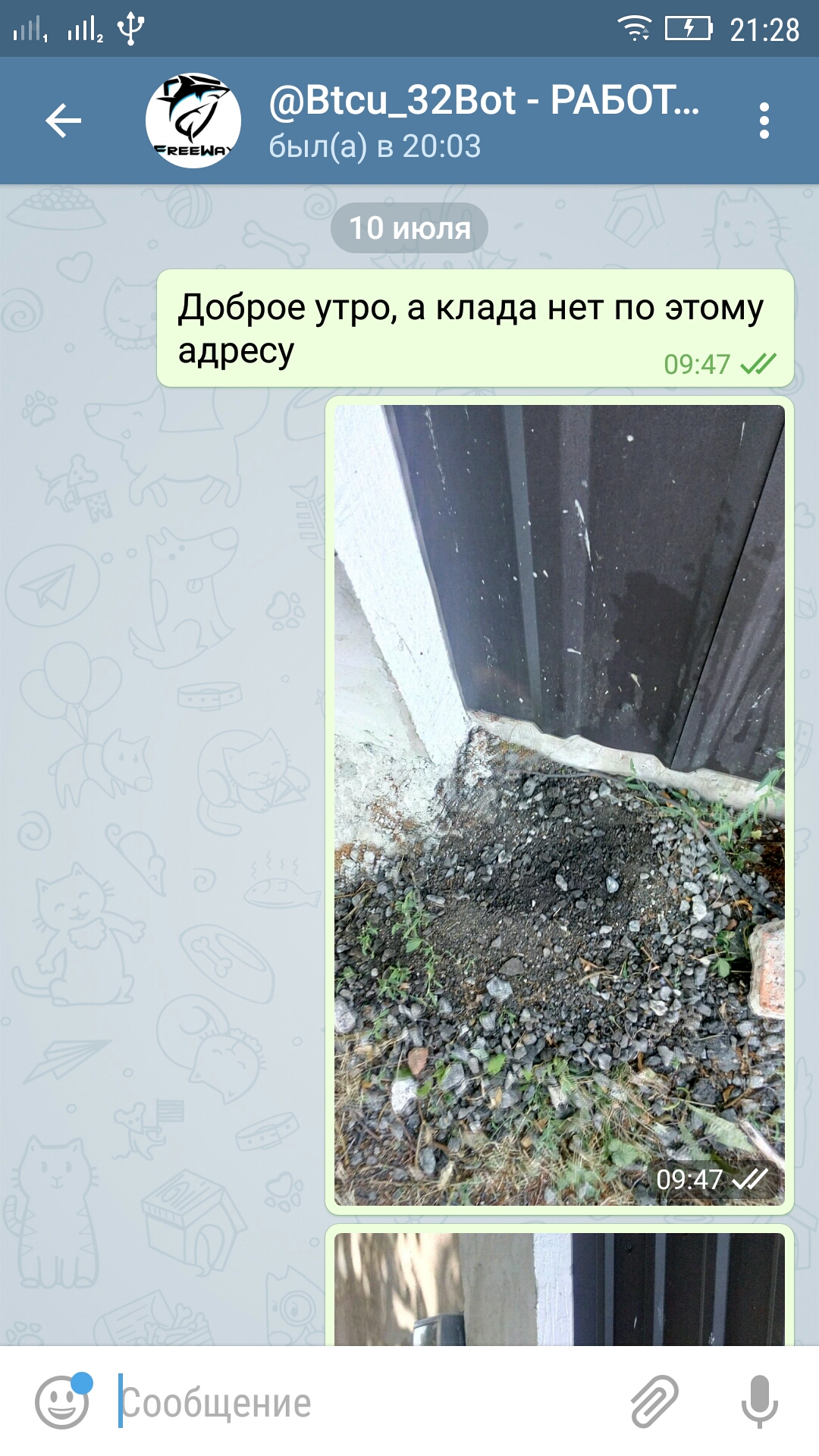Focus the Сообщение message field

(364, 1402)
